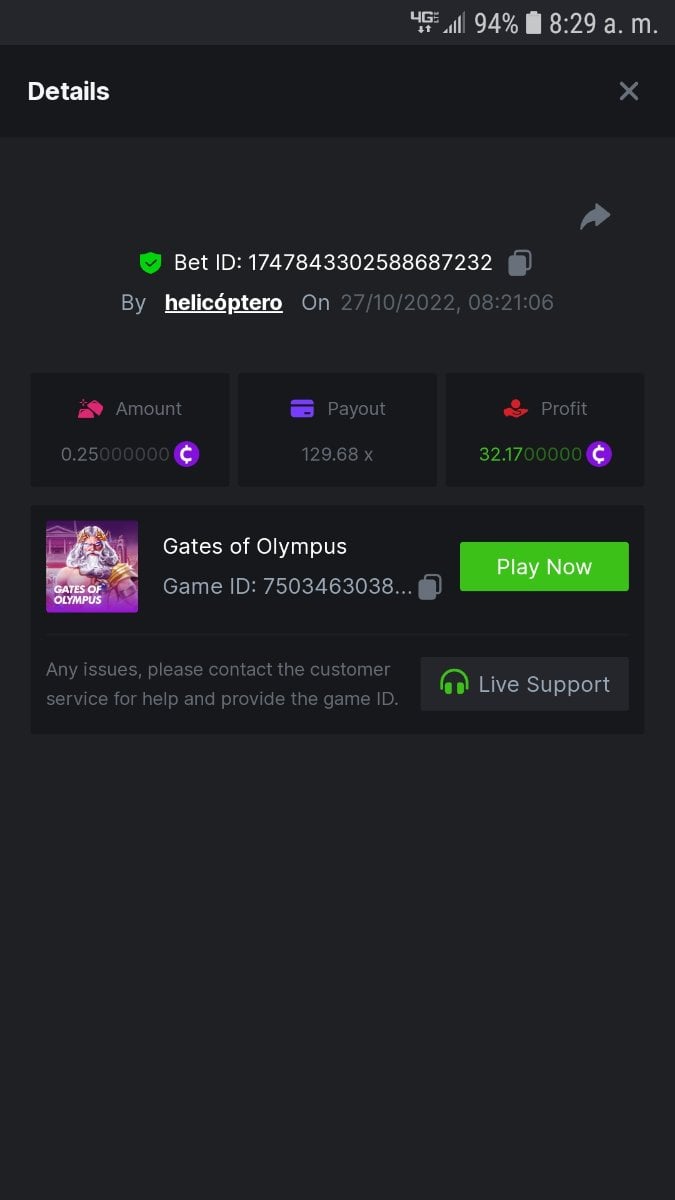The width and height of the screenshot is (675, 1200).
Task: Close the Details dialog
Action: (628, 91)
